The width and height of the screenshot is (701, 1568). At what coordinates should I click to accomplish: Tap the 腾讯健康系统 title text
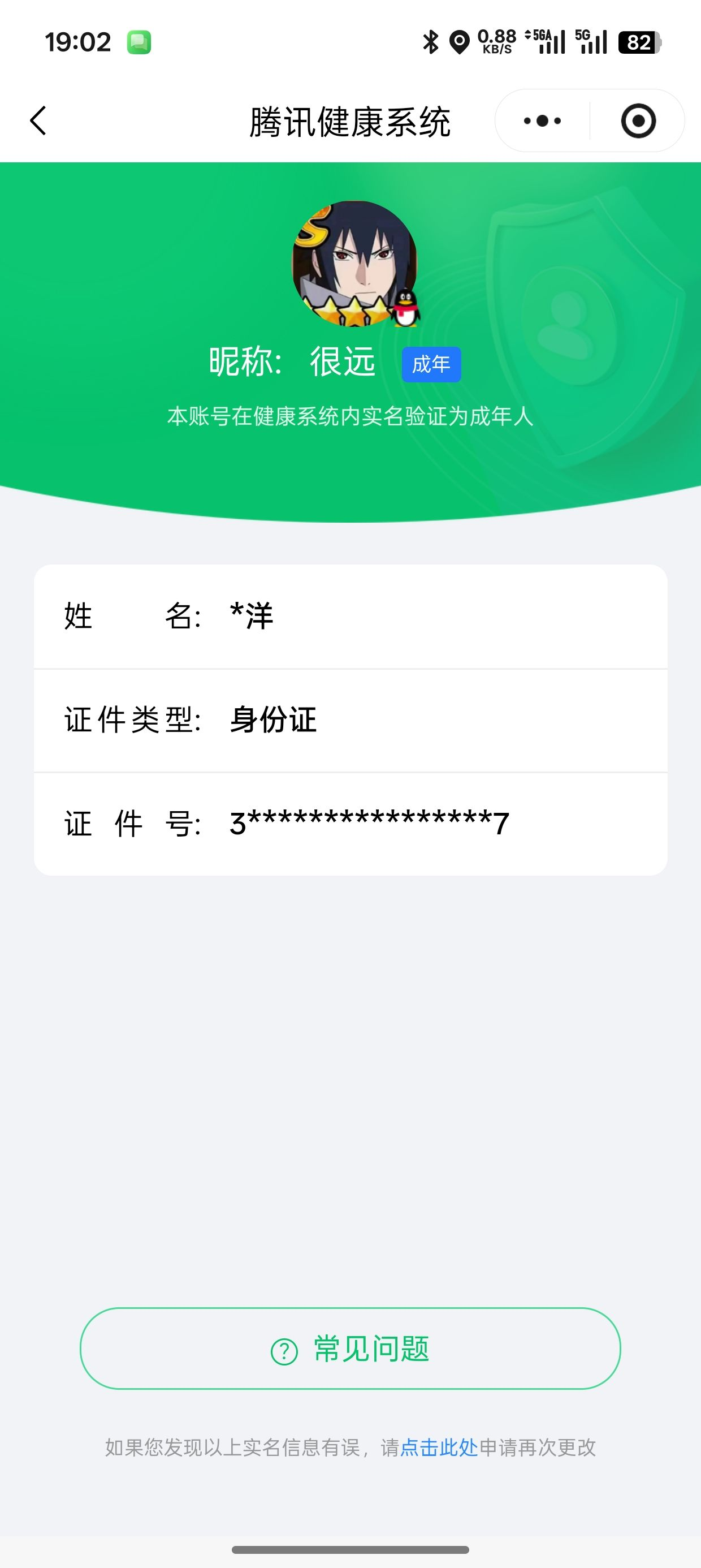(350, 120)
